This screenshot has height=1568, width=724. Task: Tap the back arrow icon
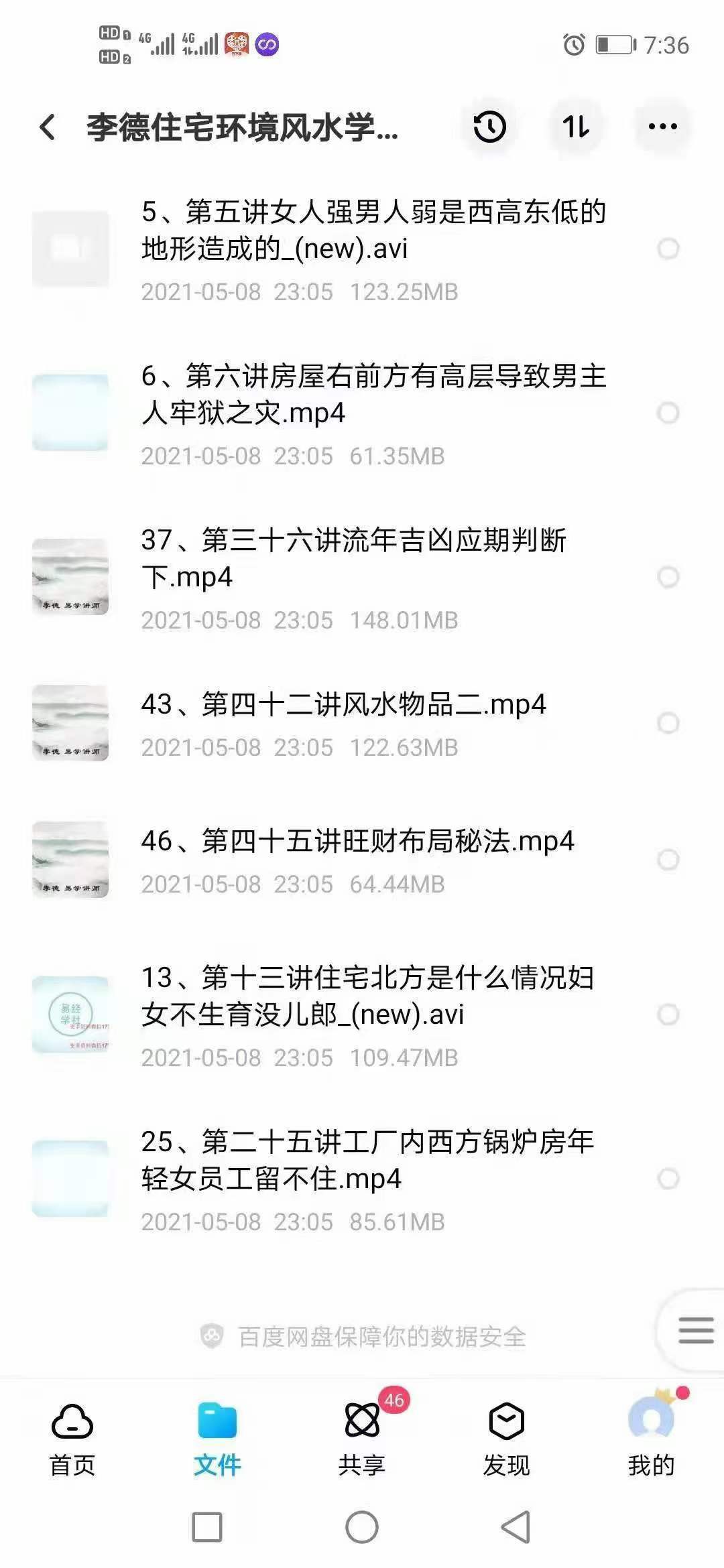(x=47, y=127)
